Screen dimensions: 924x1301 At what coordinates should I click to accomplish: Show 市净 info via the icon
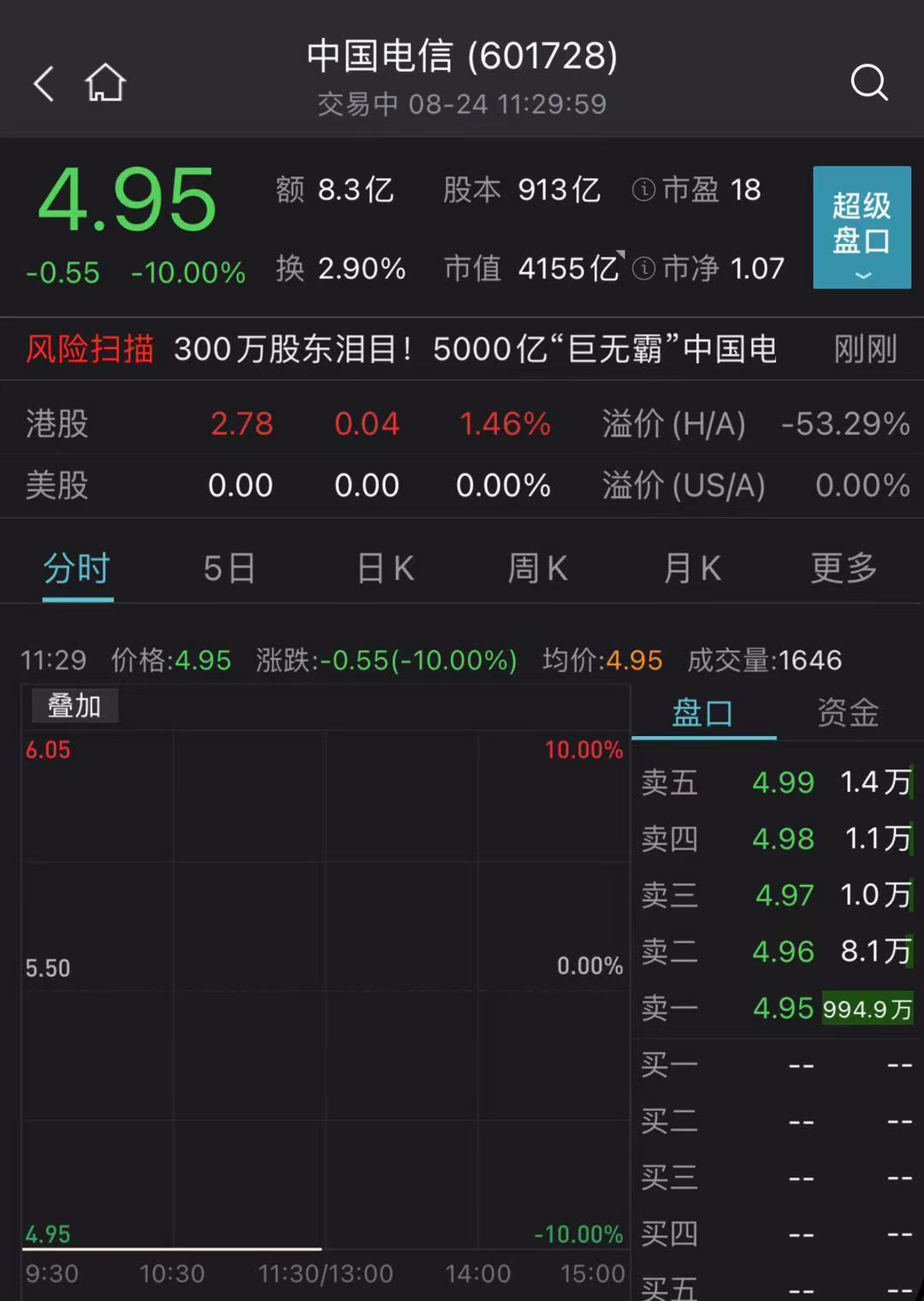pos(643,269)
